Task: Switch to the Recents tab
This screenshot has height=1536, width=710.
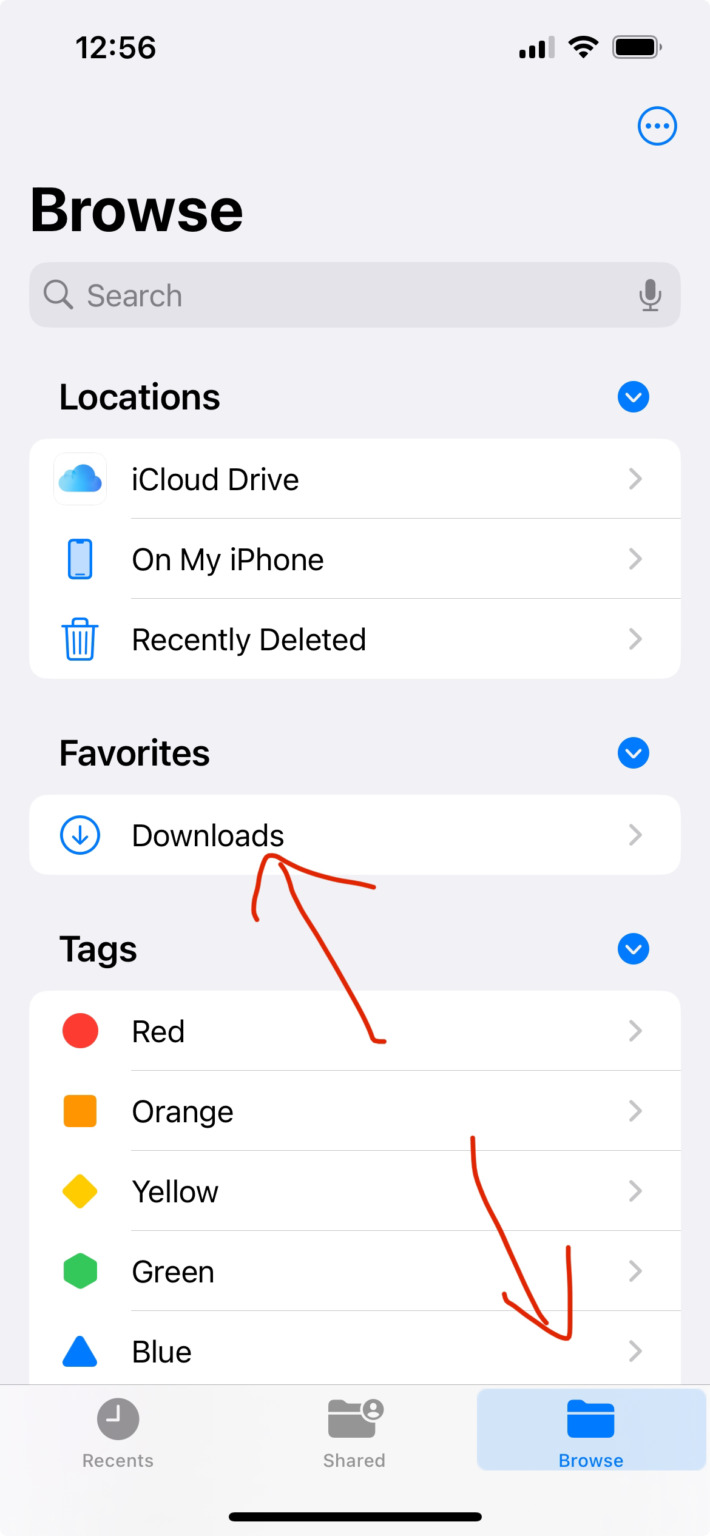Action: pos(118,1432)
